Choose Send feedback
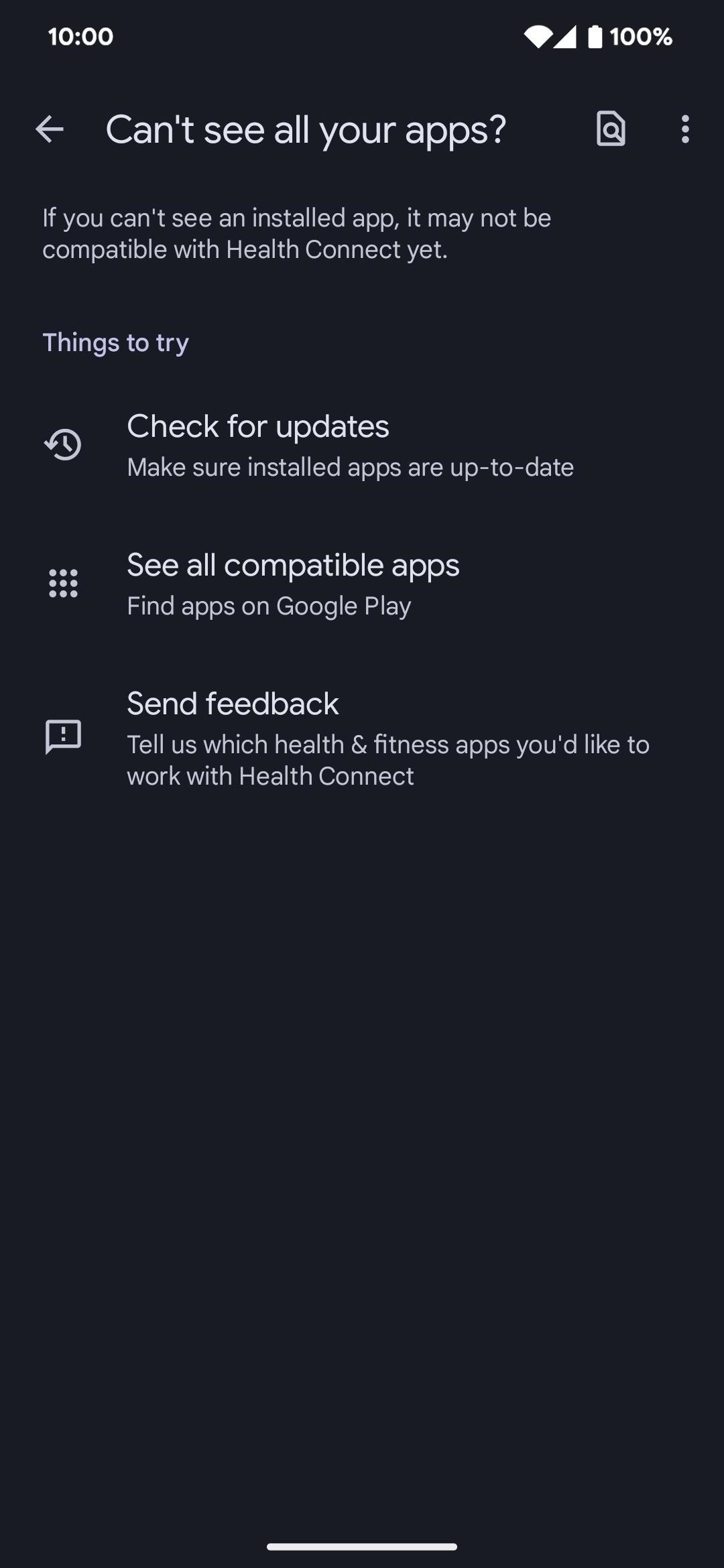The height and width of the screenshot is (1568, 724). [x=233, y=703]
